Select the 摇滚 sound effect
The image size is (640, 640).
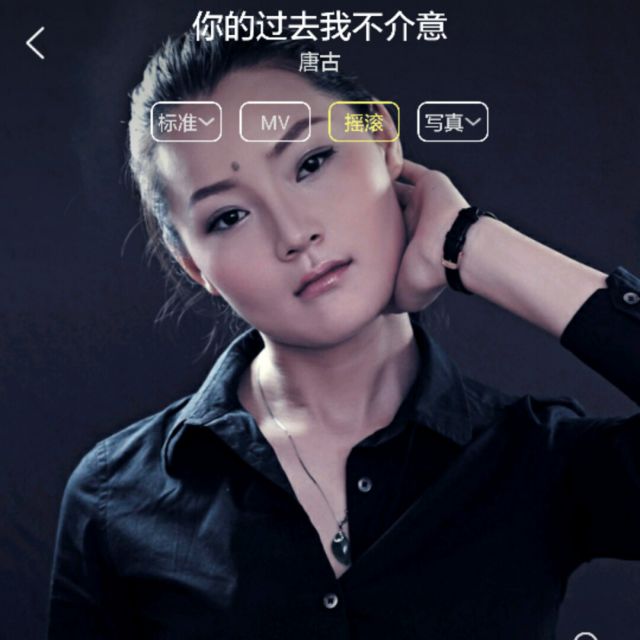point(364,122)
